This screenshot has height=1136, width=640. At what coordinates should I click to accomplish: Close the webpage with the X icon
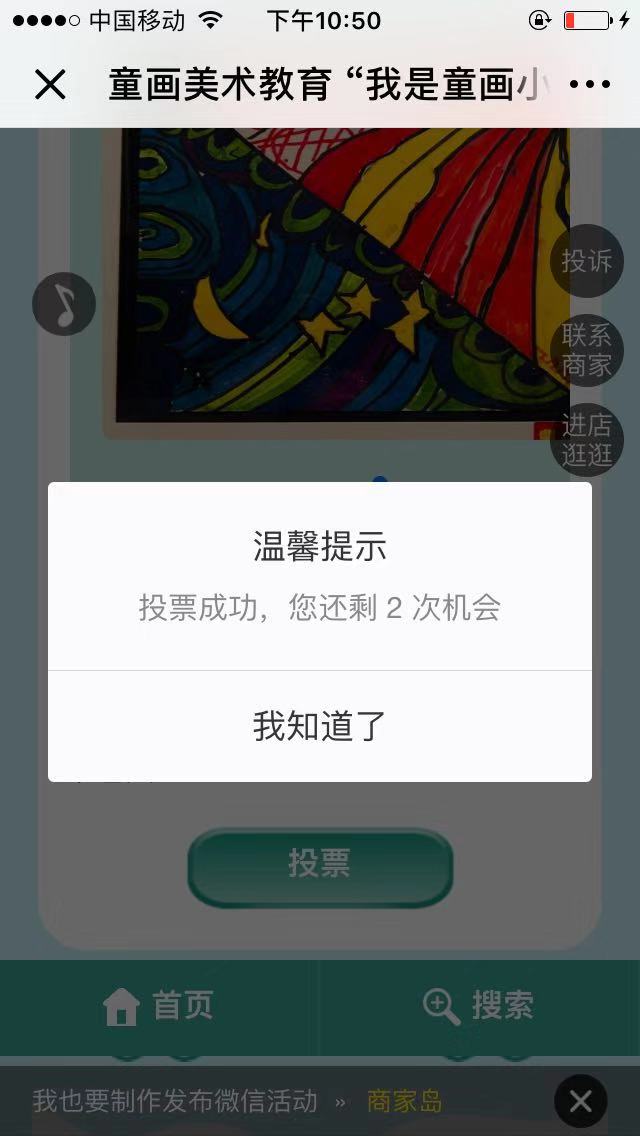[x=50, y=85]
